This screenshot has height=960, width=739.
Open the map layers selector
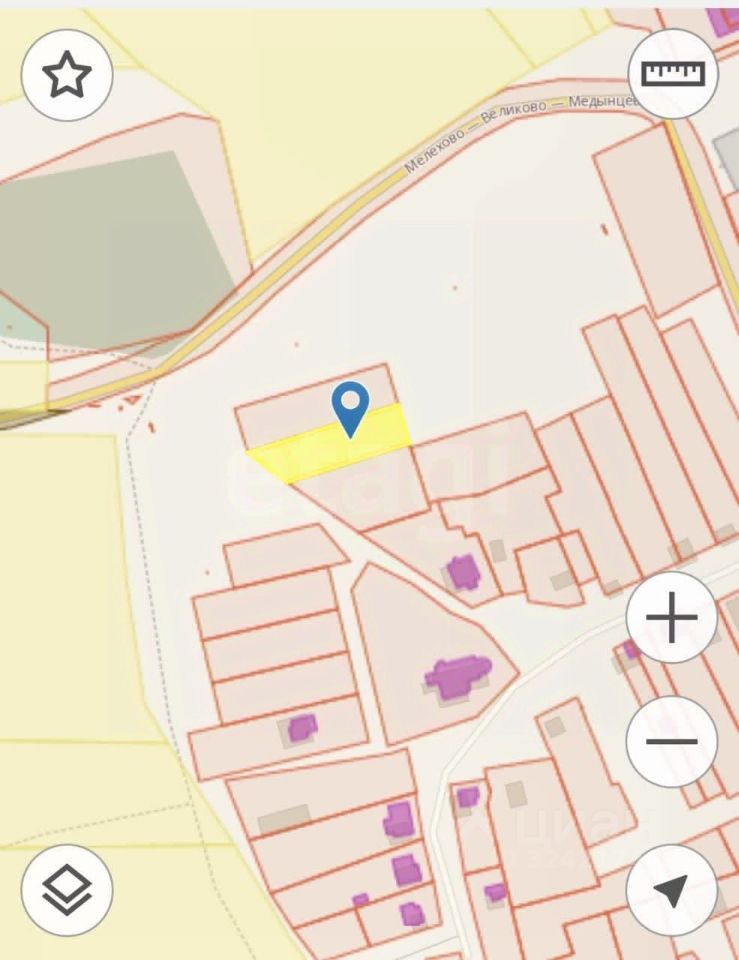(67, 889)
